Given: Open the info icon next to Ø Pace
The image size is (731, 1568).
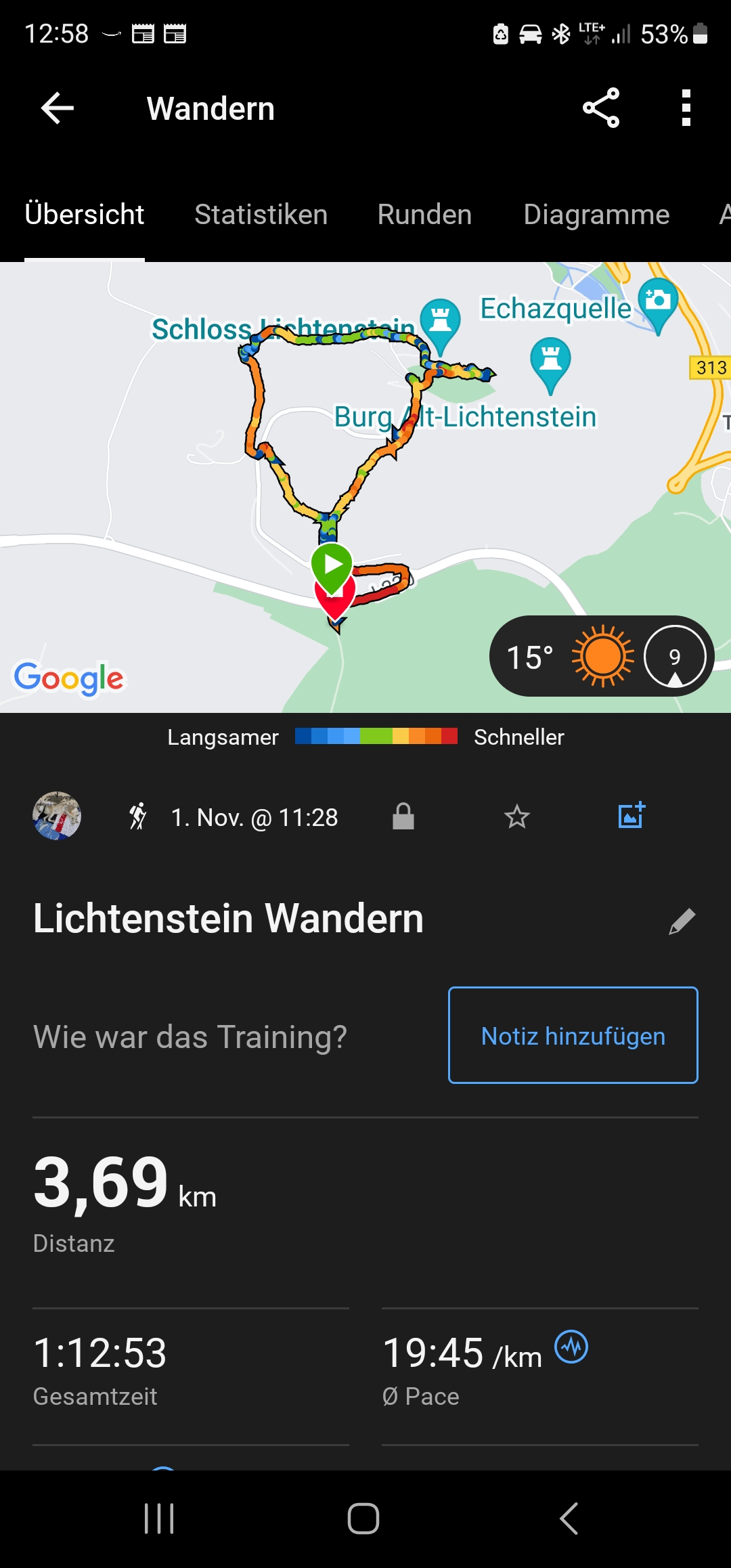Looking at the screenshot, I should pos(571,1347).
